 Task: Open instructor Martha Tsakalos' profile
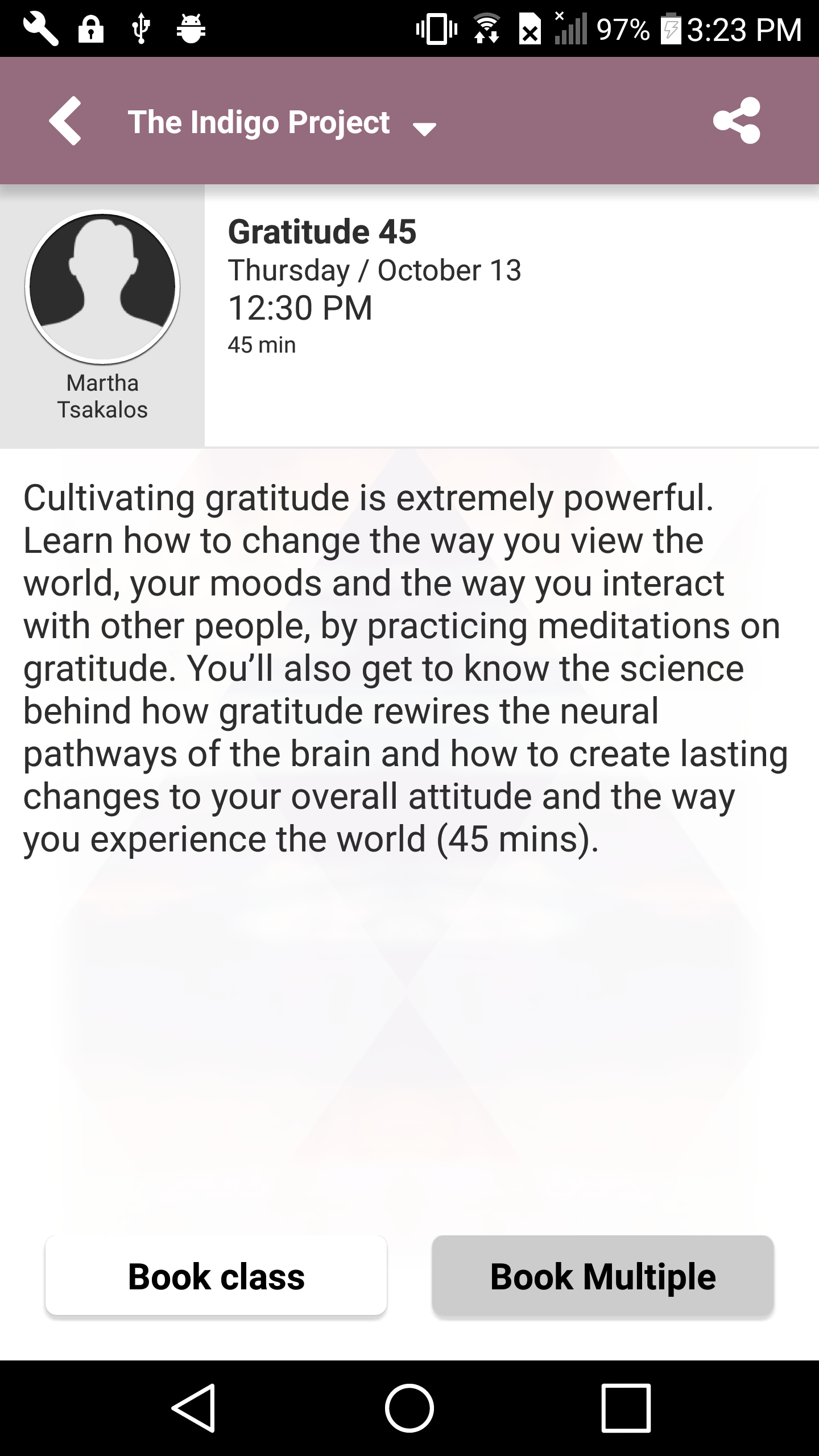(102, 287)
